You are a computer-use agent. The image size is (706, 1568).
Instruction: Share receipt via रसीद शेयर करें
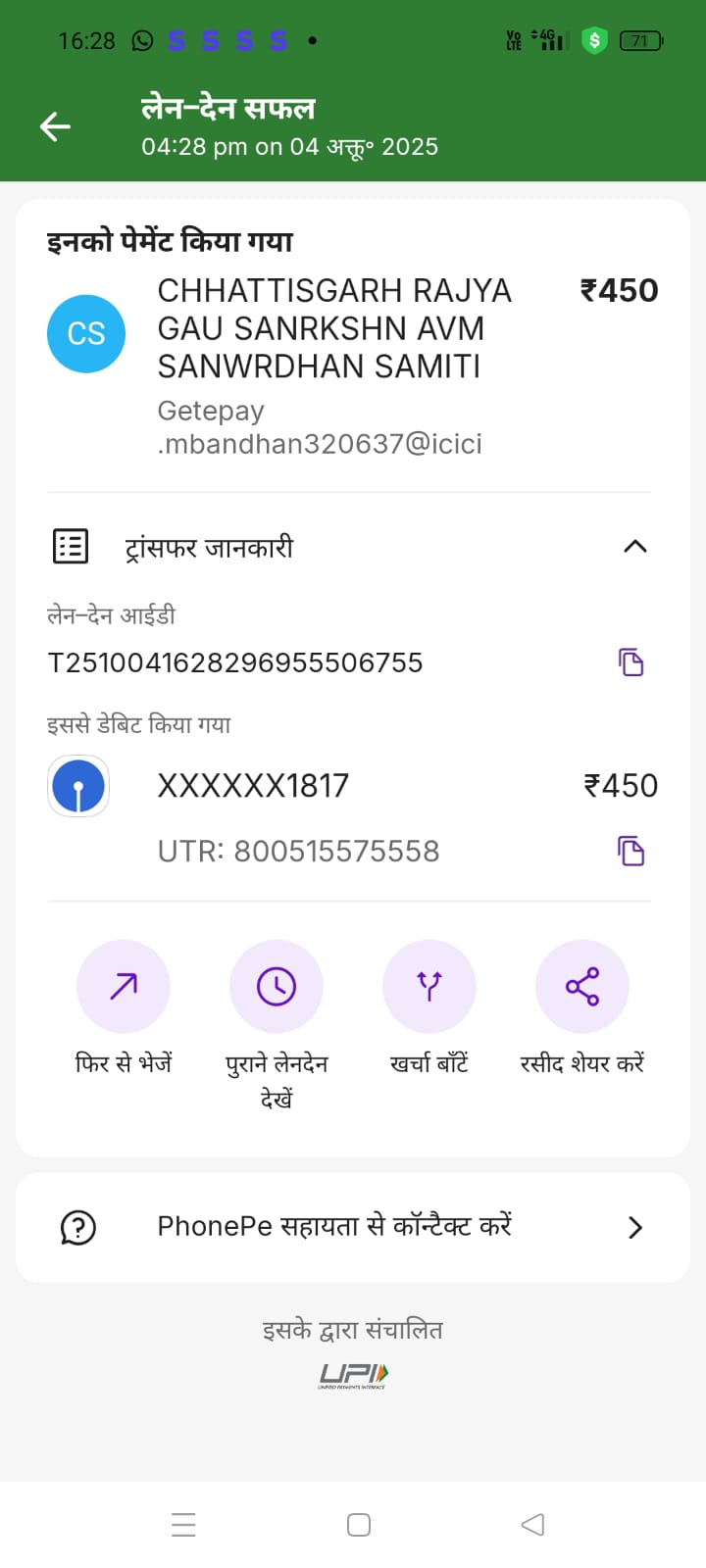[582, 987]
